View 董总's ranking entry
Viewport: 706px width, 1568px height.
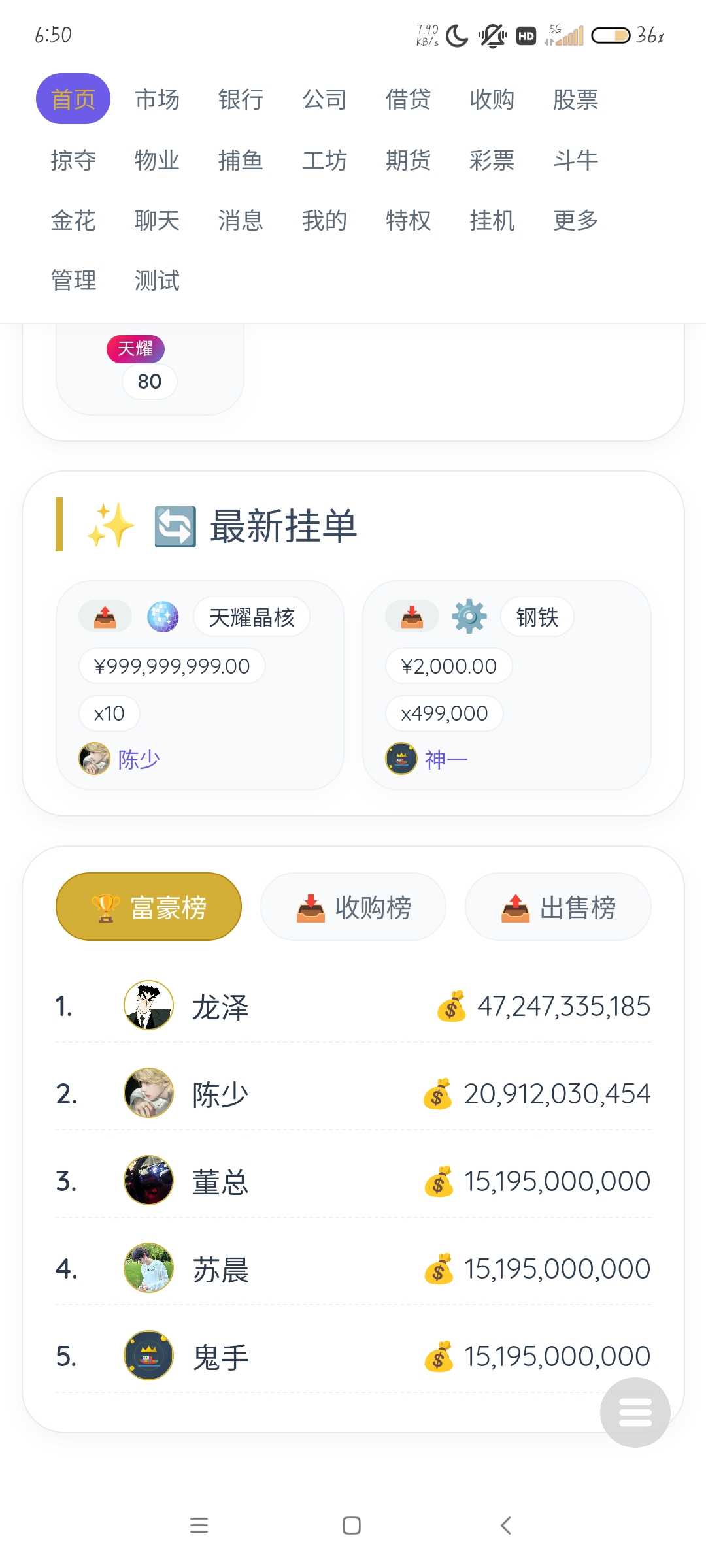pos(220,1182)
